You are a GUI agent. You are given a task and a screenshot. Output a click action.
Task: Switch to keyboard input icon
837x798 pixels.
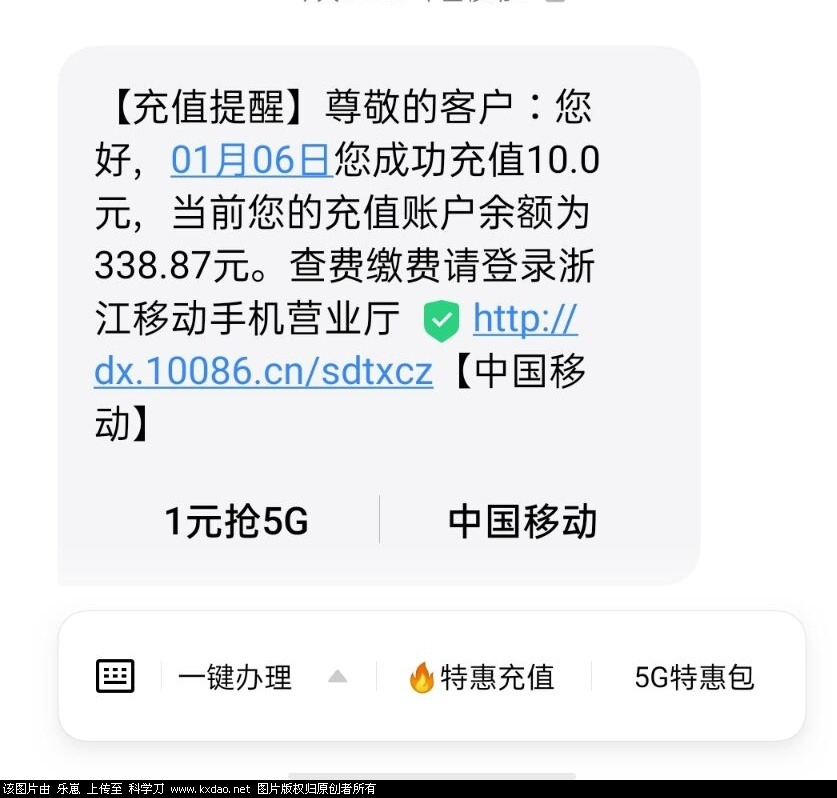(x=115, y=676)
